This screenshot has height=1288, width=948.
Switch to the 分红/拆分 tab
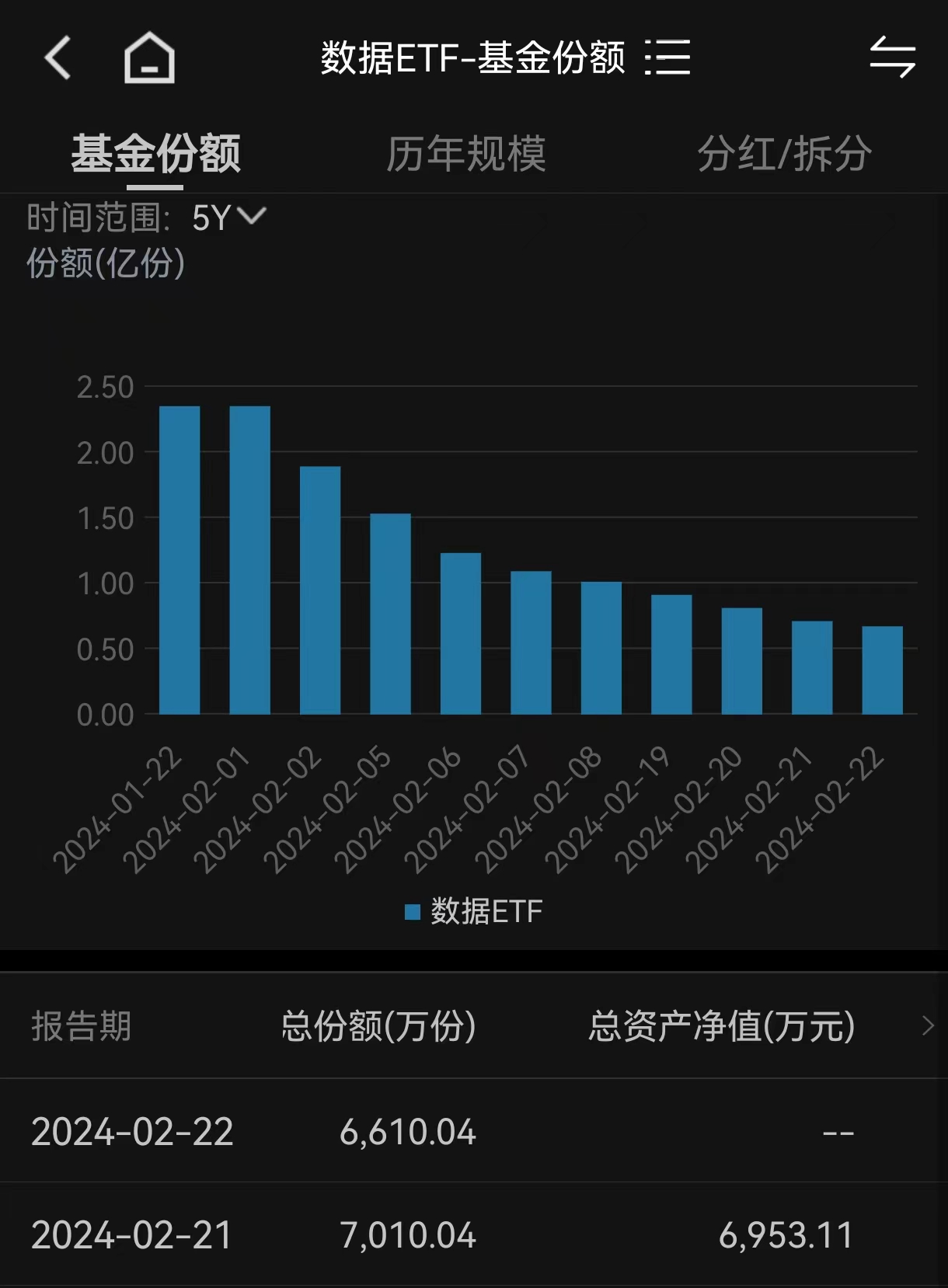(x=784, y=154)
